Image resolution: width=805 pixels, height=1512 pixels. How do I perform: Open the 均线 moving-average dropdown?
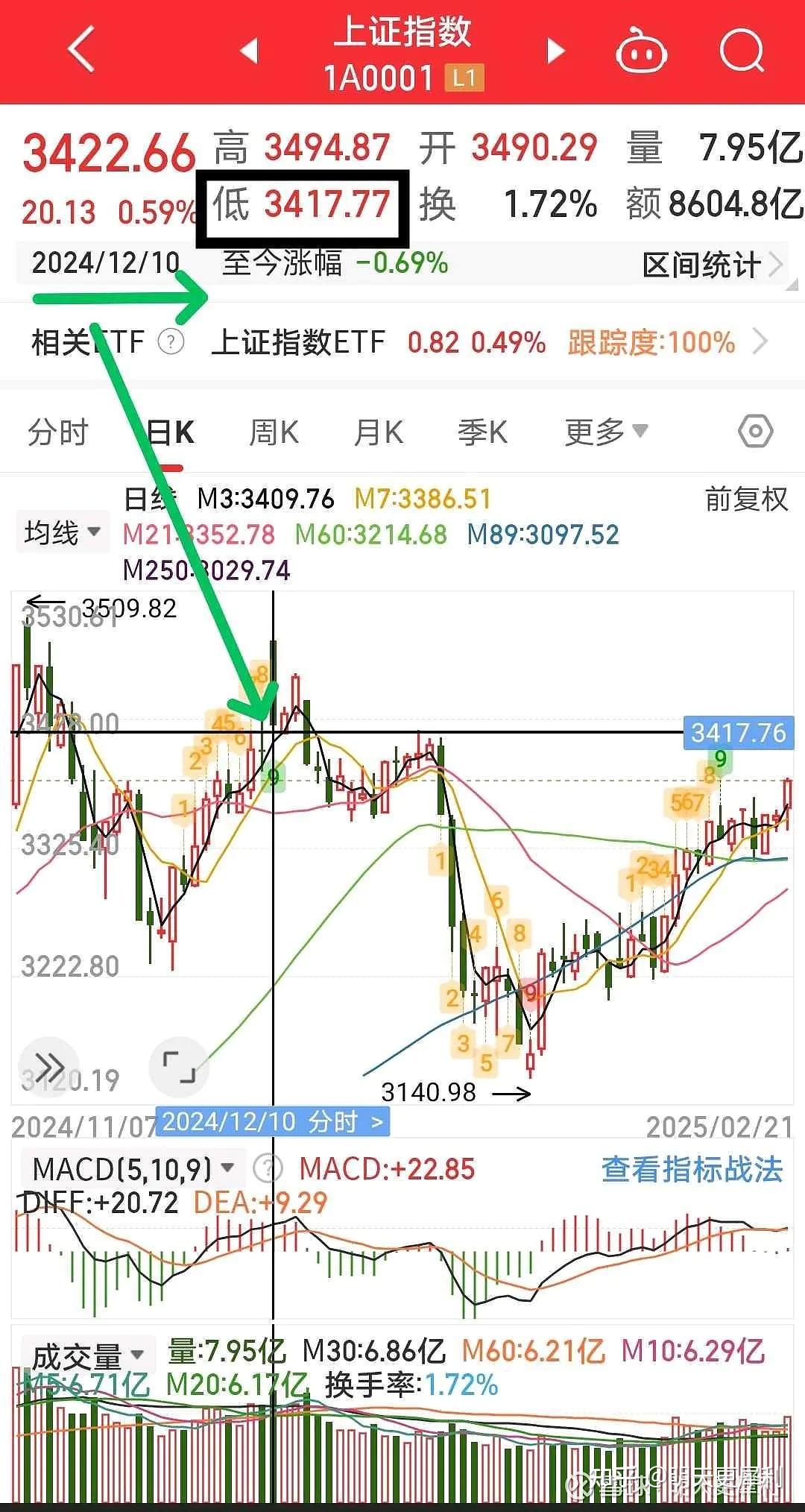pyautogui.click(x=62, y=532)
